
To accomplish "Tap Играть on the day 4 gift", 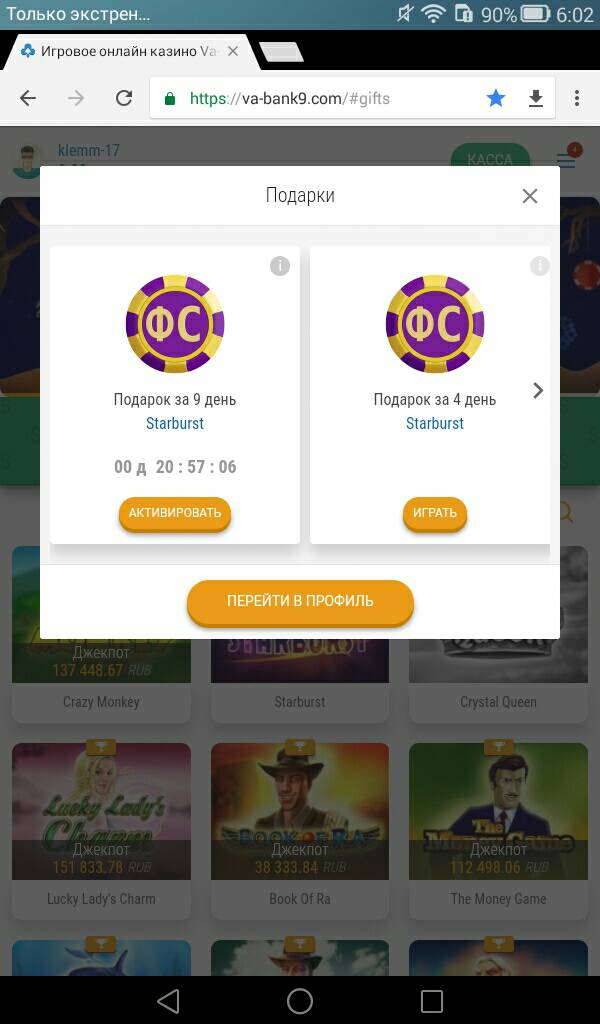I will click(x=435, y=513).
